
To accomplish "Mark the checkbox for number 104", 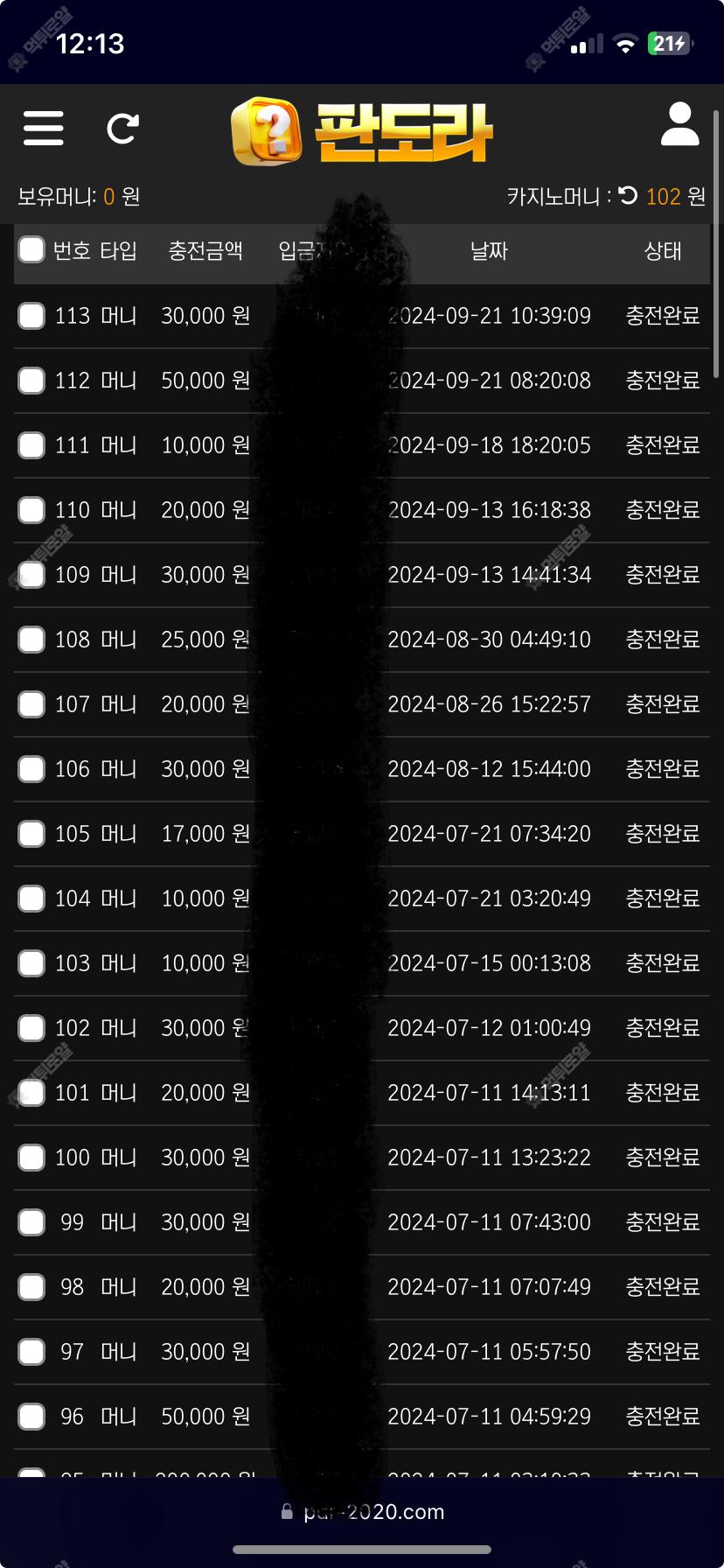I will click(x=31, y=899).
